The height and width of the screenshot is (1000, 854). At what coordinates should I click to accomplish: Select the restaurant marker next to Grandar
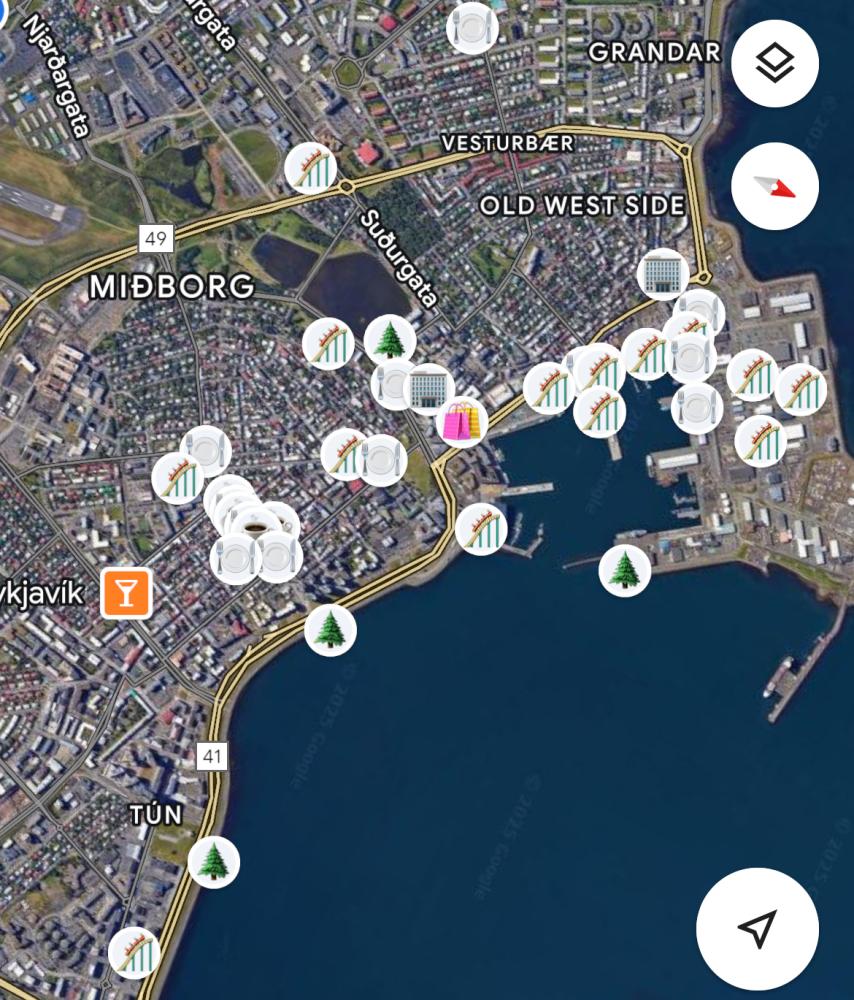point(473,28)
